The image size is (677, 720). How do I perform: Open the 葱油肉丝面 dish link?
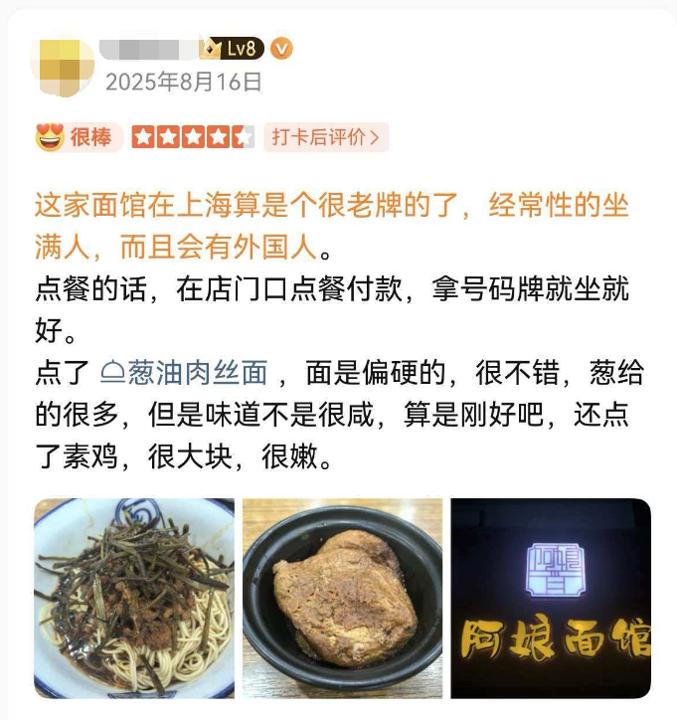(186, 373)
